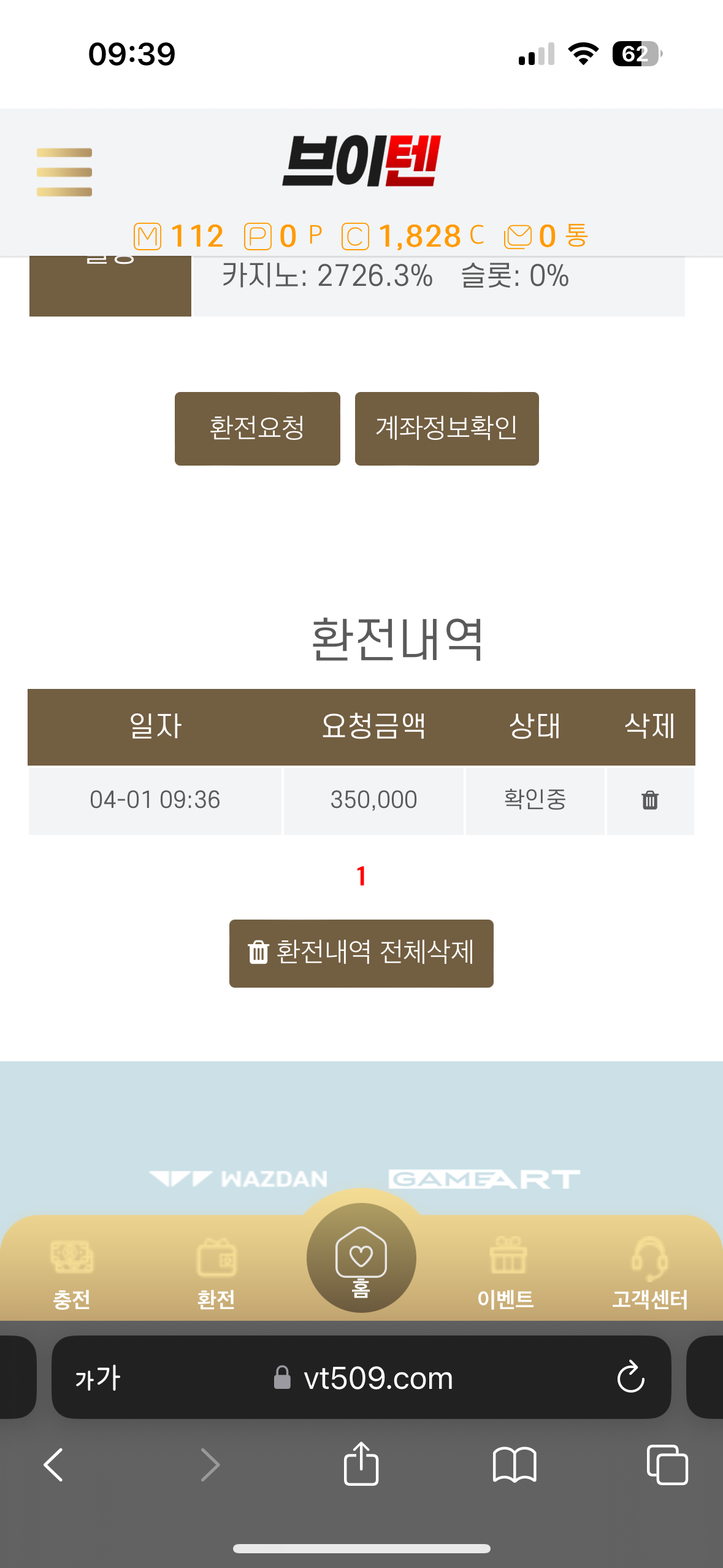Go back to the previous page
The width and height of the screenshot is (723, 1568).
[54, 1465]
